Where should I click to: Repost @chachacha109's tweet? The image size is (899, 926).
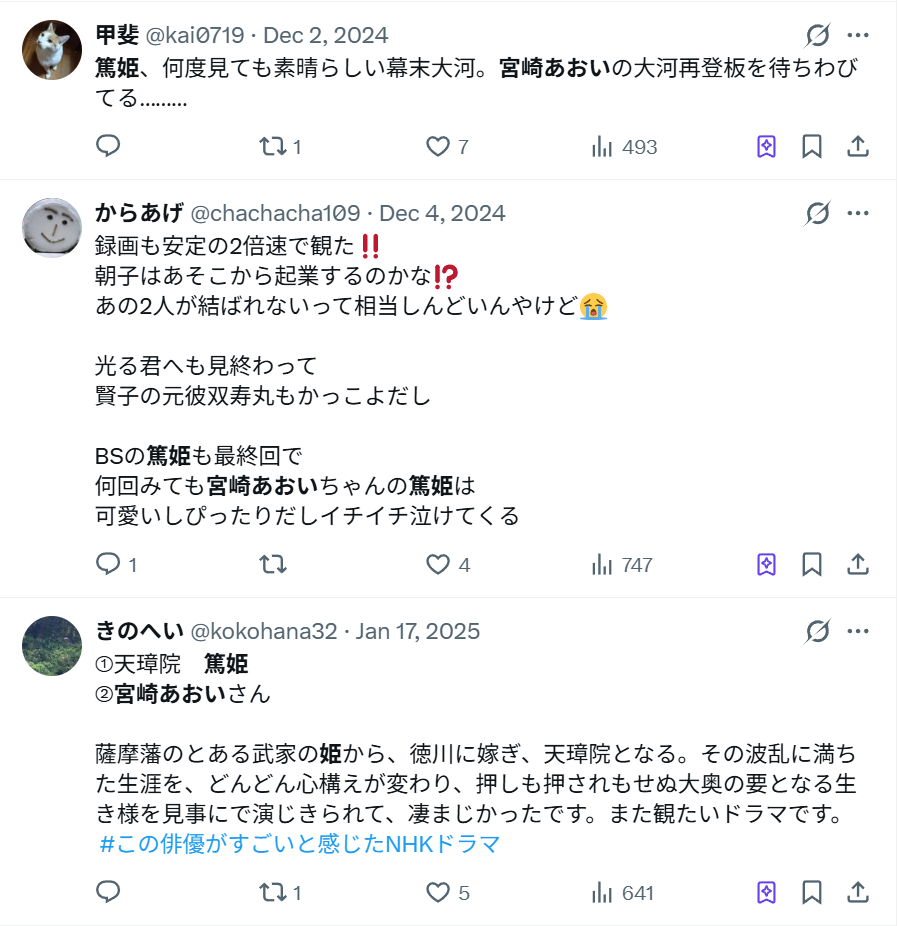coord(273,565)
